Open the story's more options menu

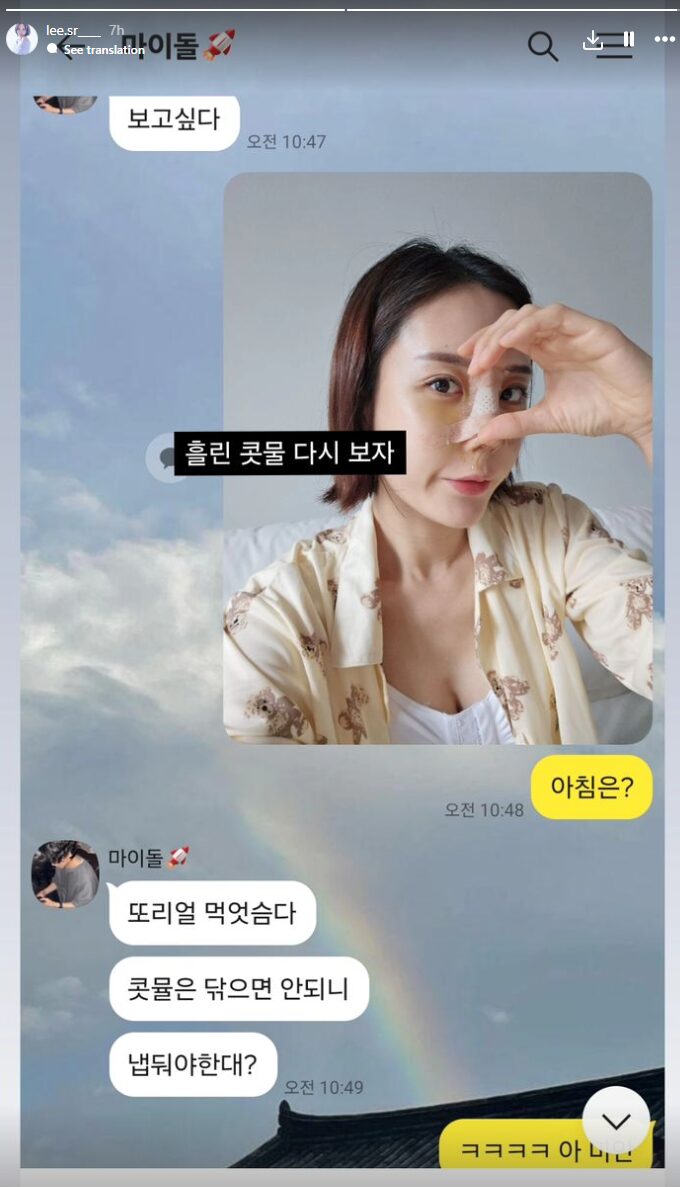(x=665, y=40)
